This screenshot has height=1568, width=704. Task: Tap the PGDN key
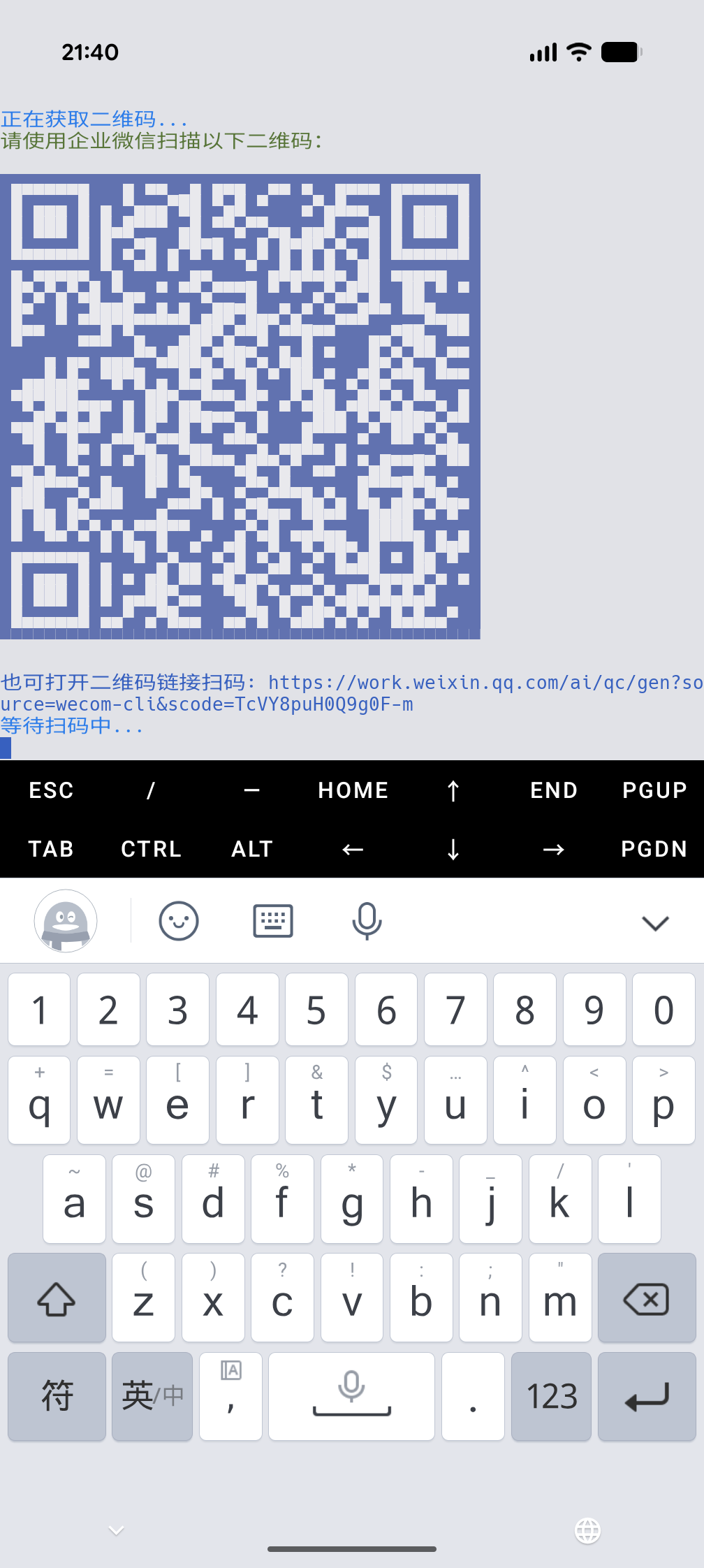(654, 849)
